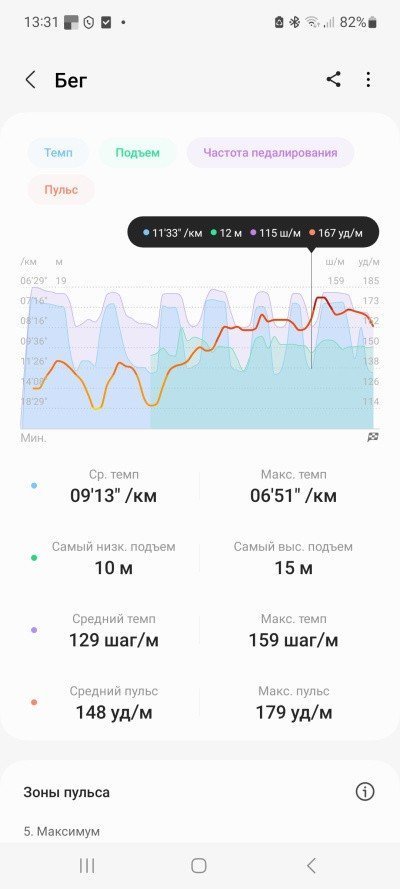Toggle the Темп chart chip
Viewport: 400px width, 889px height.
[58, 153]
